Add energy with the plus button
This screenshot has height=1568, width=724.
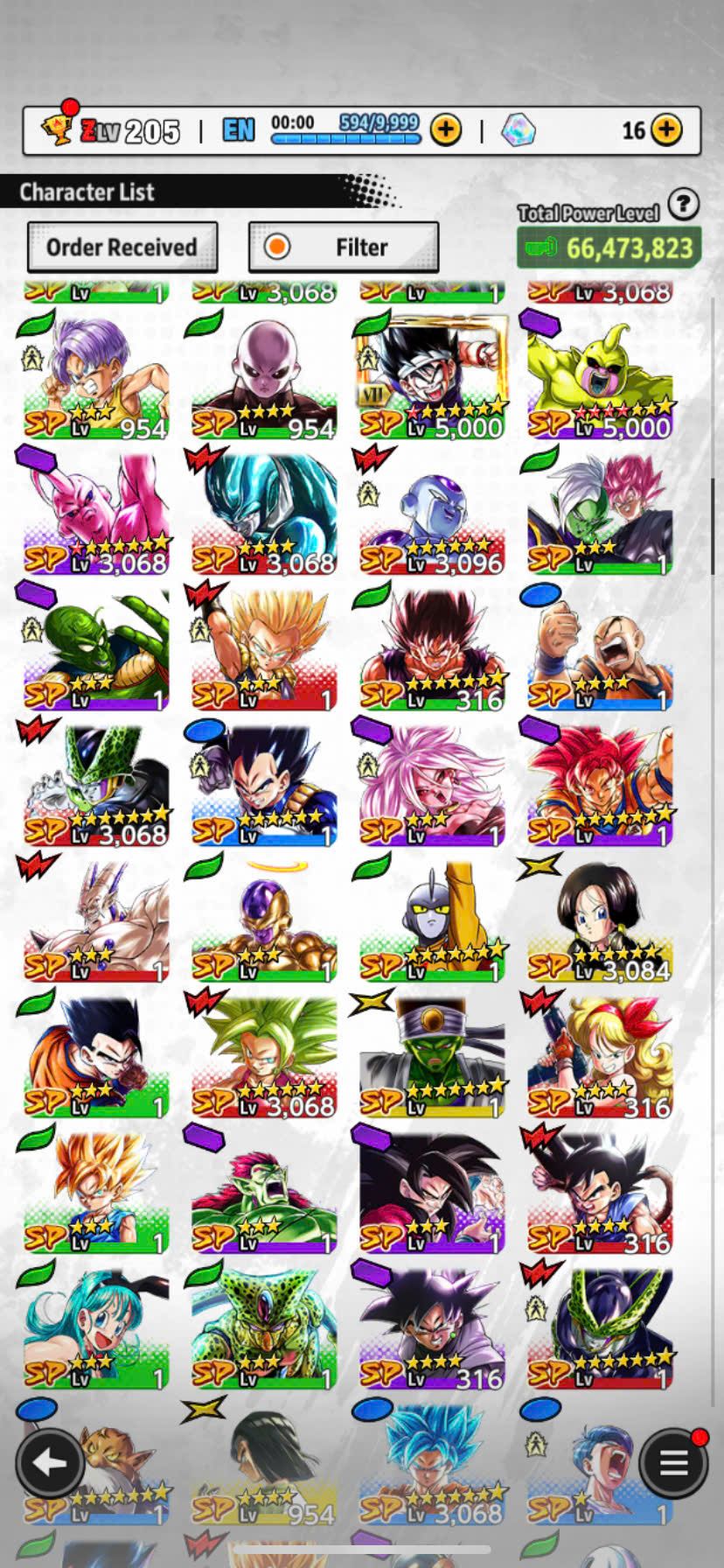click(446, 130)
